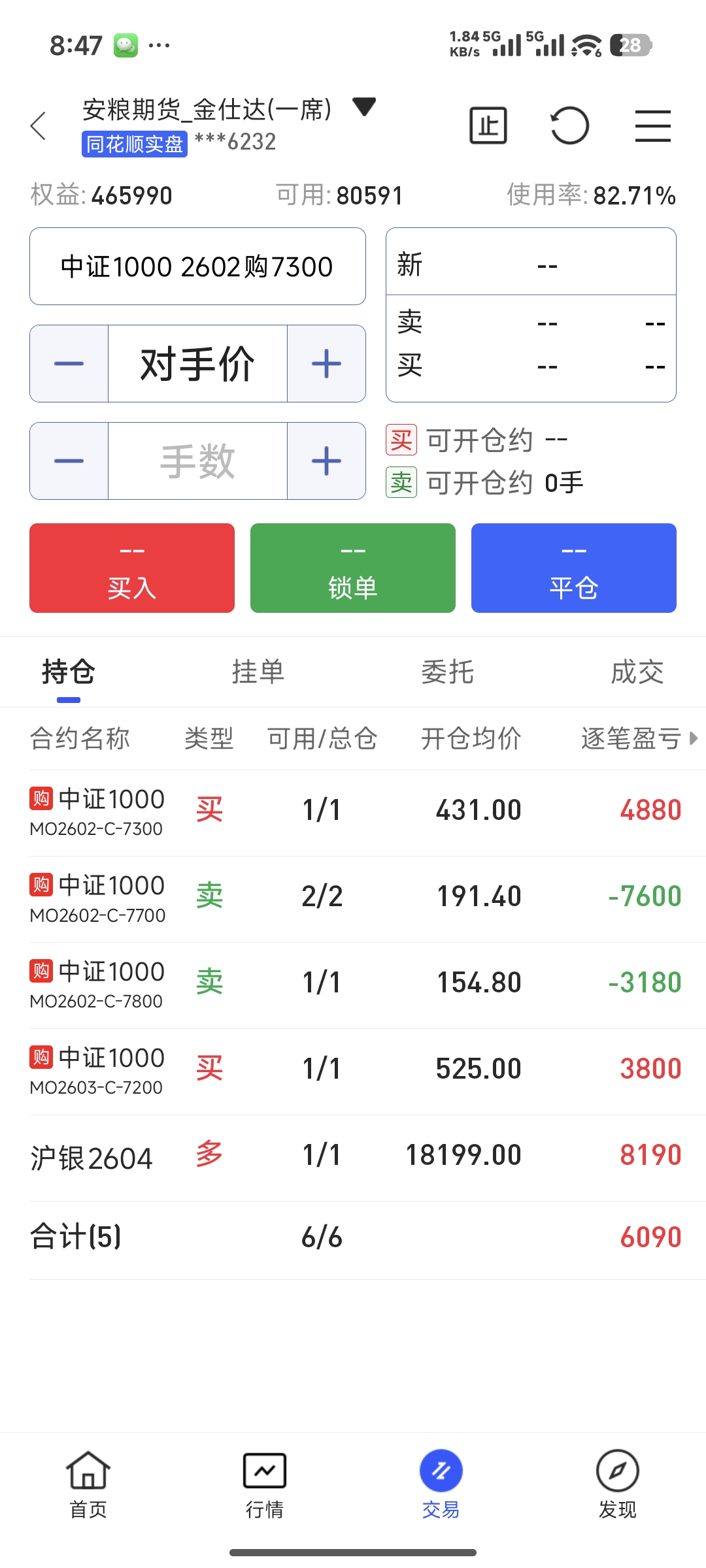The image size is (706, 1568).
Task: Select the 沪银2604 position row
Action: click(x=353, y=1157)
